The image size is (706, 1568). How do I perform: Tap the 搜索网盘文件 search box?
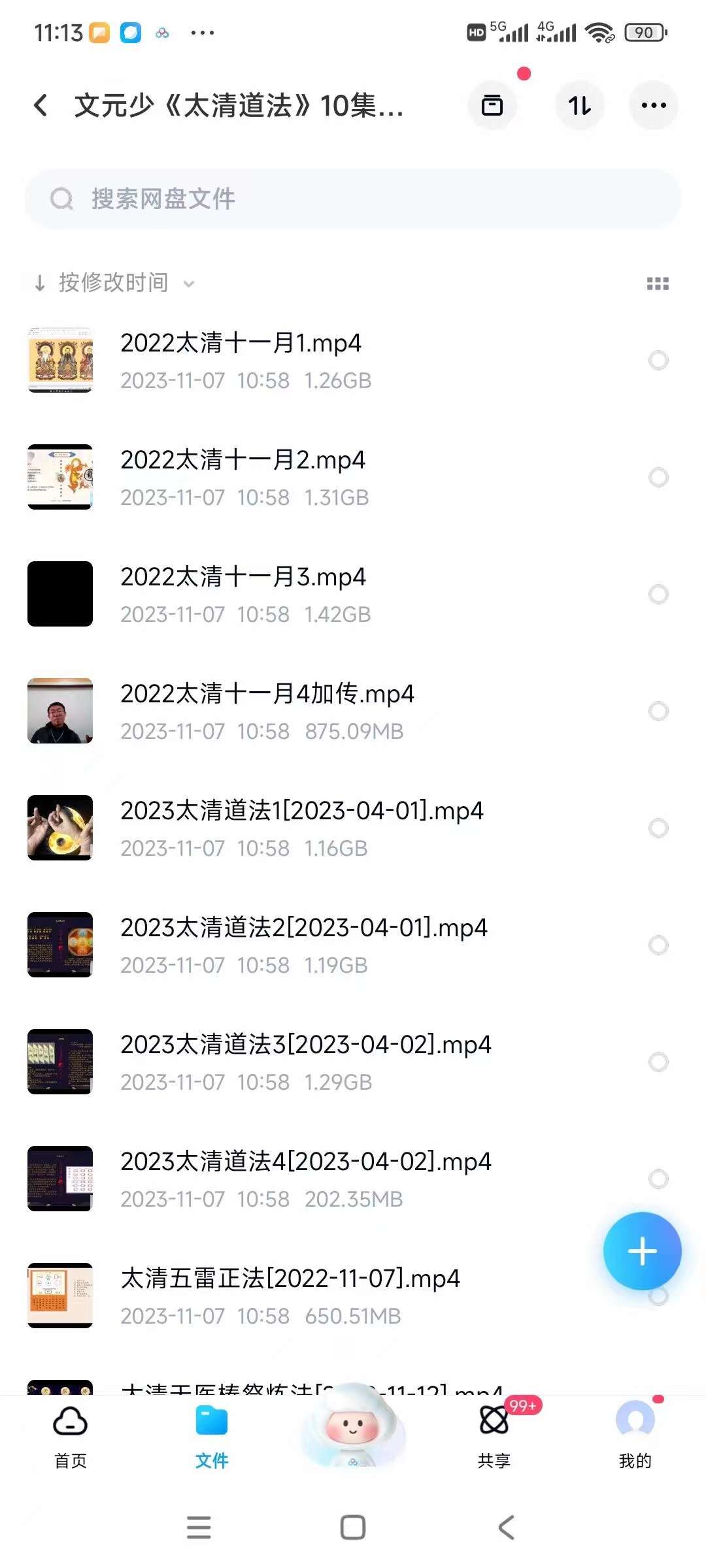tap(353, 199)
